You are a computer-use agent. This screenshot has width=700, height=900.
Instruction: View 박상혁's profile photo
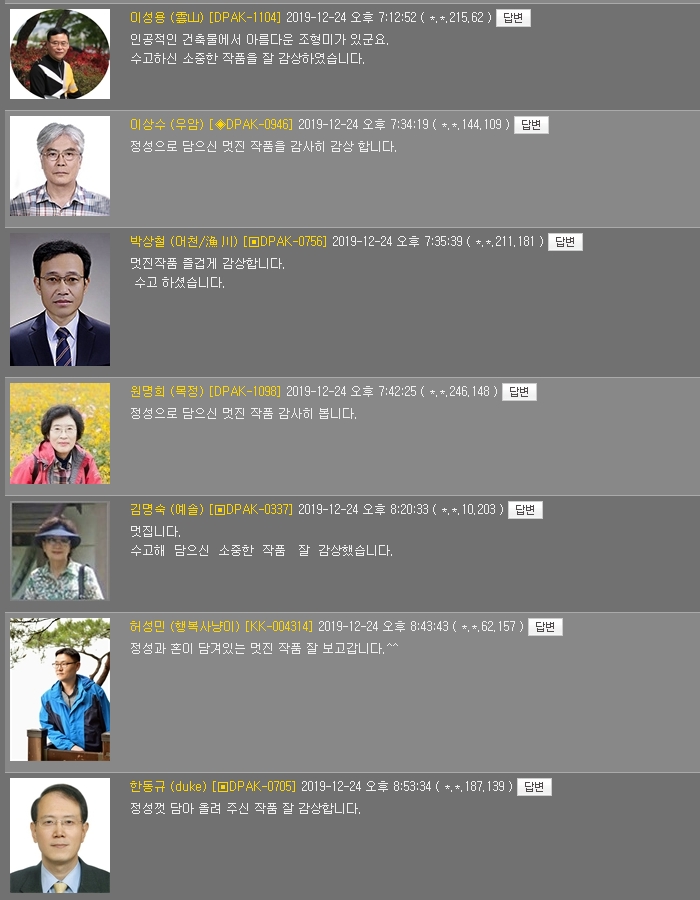60,302
